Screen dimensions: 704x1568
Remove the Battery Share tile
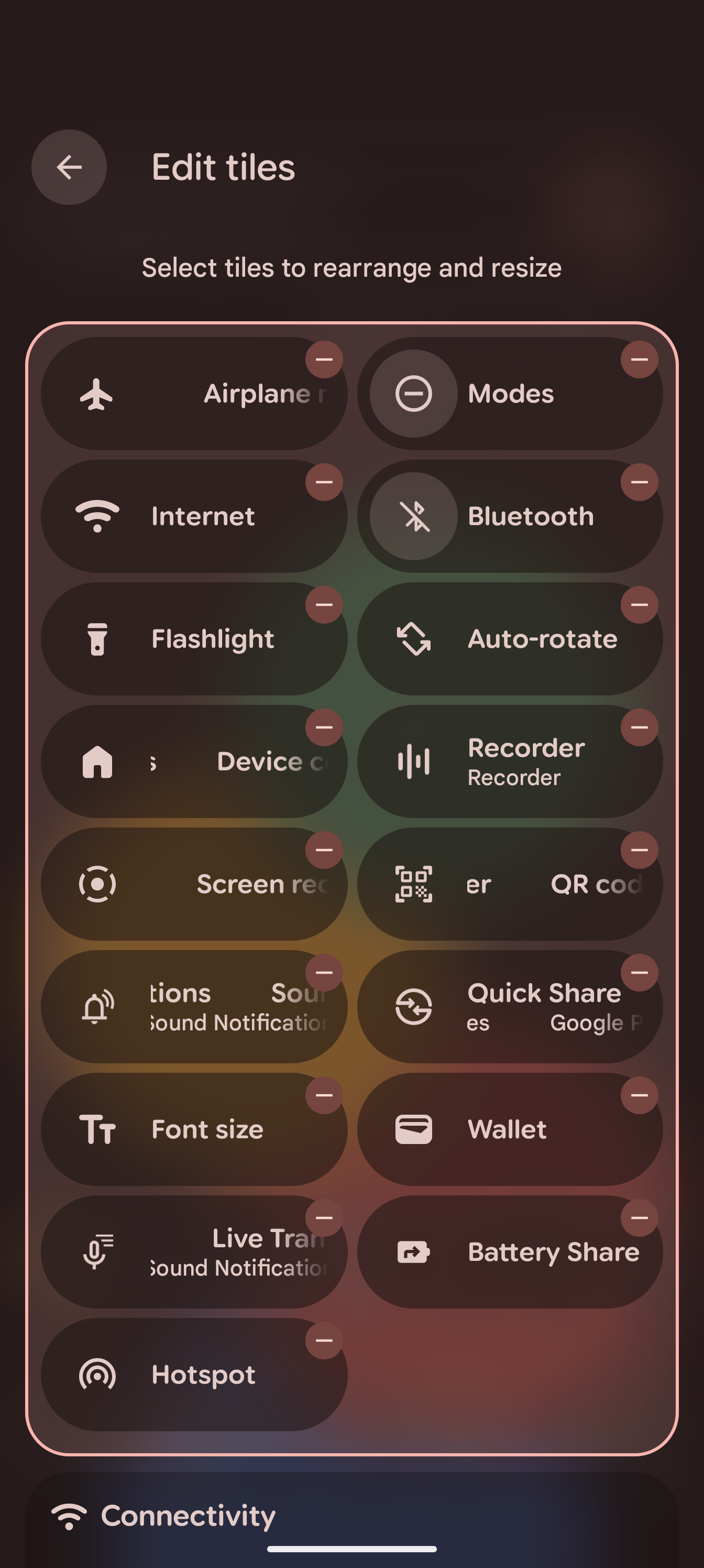(639, 1217)
